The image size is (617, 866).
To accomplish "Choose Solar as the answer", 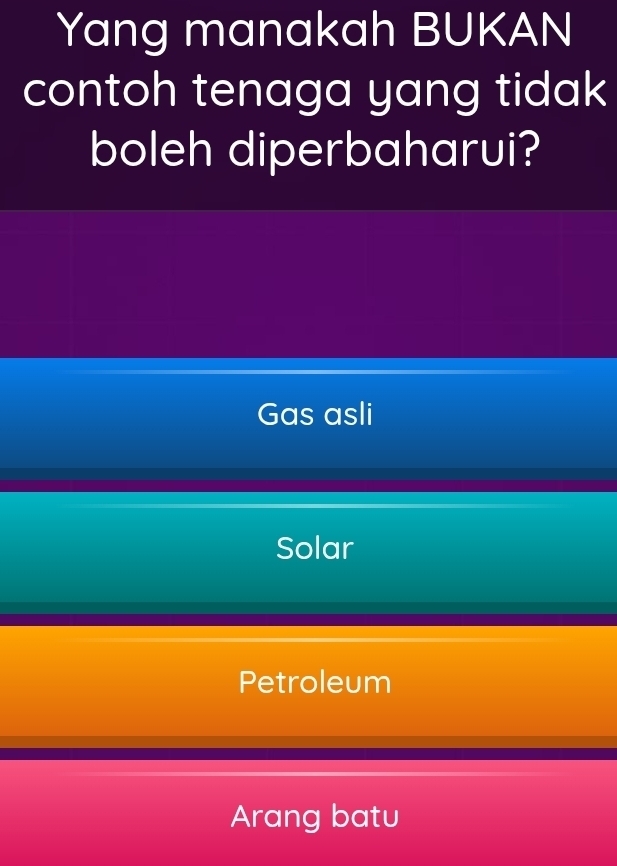I will (308, 549).
